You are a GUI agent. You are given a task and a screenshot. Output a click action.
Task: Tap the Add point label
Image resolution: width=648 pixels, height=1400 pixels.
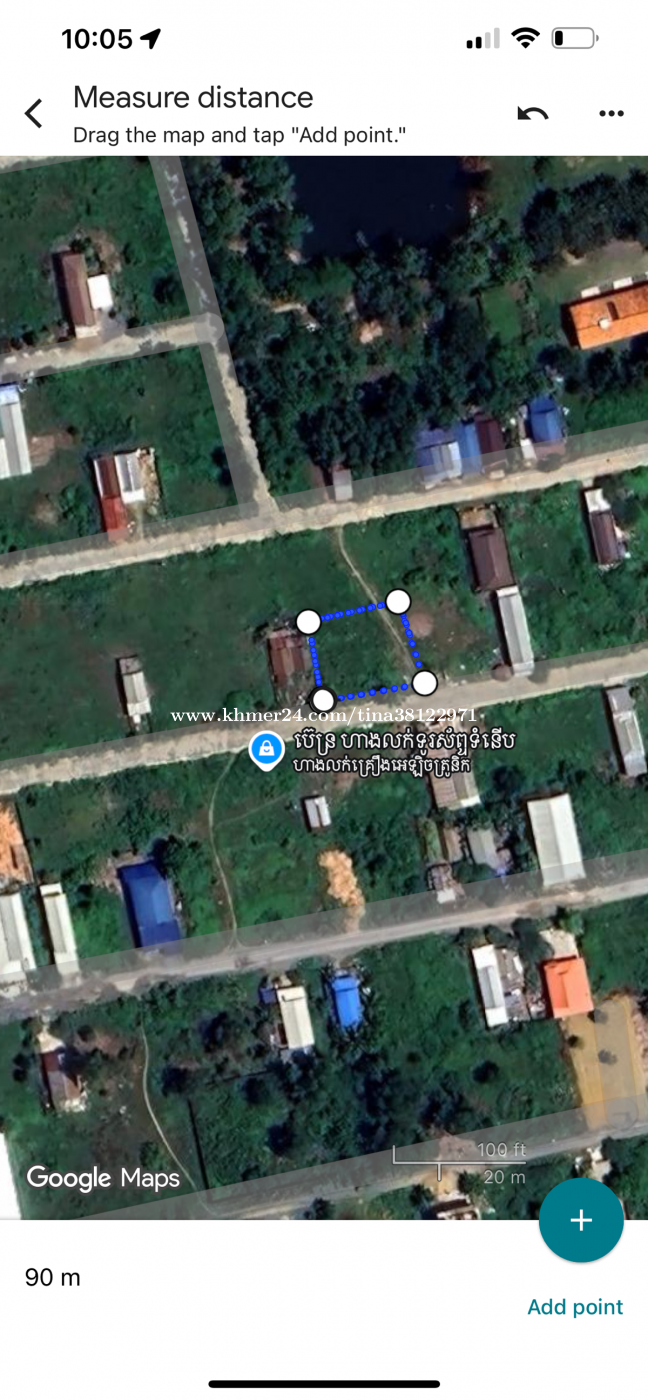(x=575, y=1307)
